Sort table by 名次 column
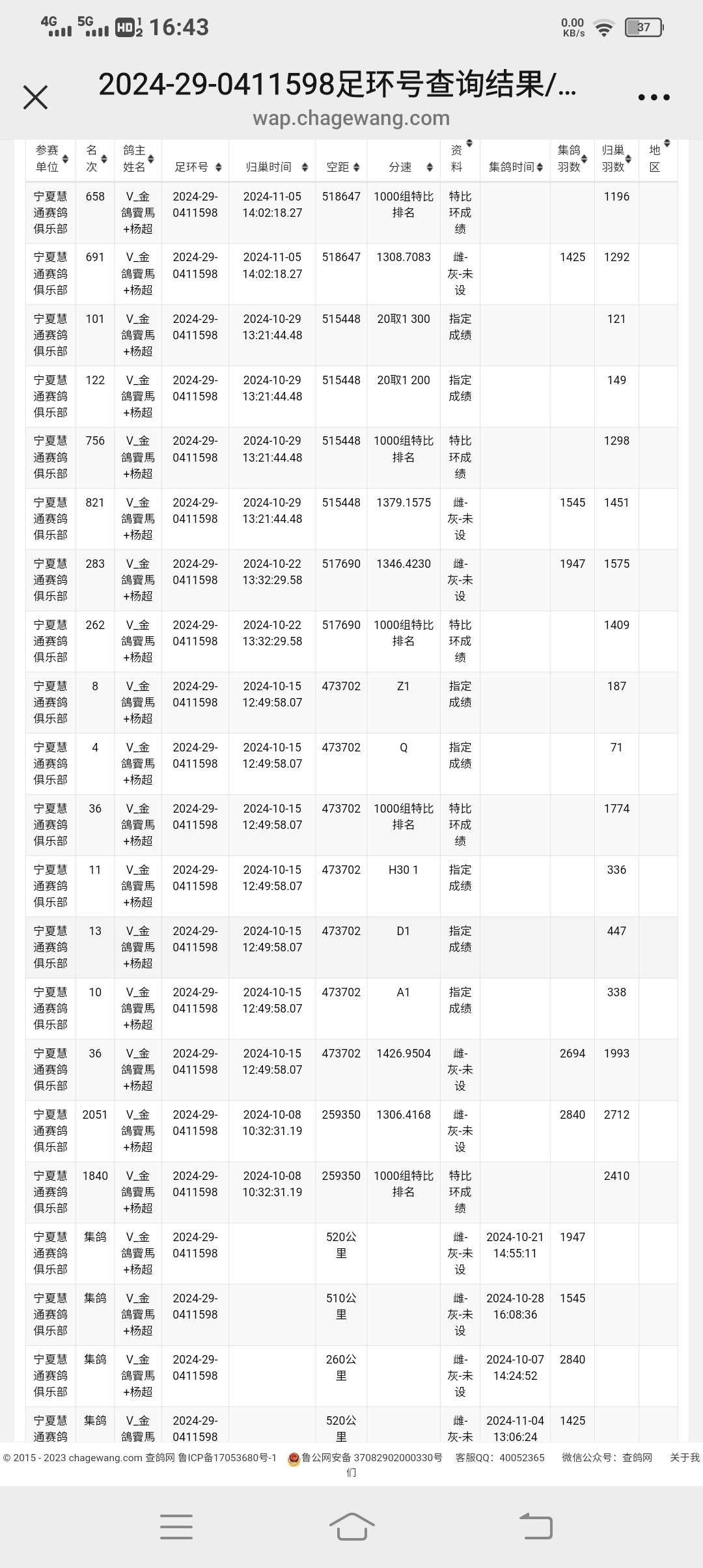 coord(95,159)
